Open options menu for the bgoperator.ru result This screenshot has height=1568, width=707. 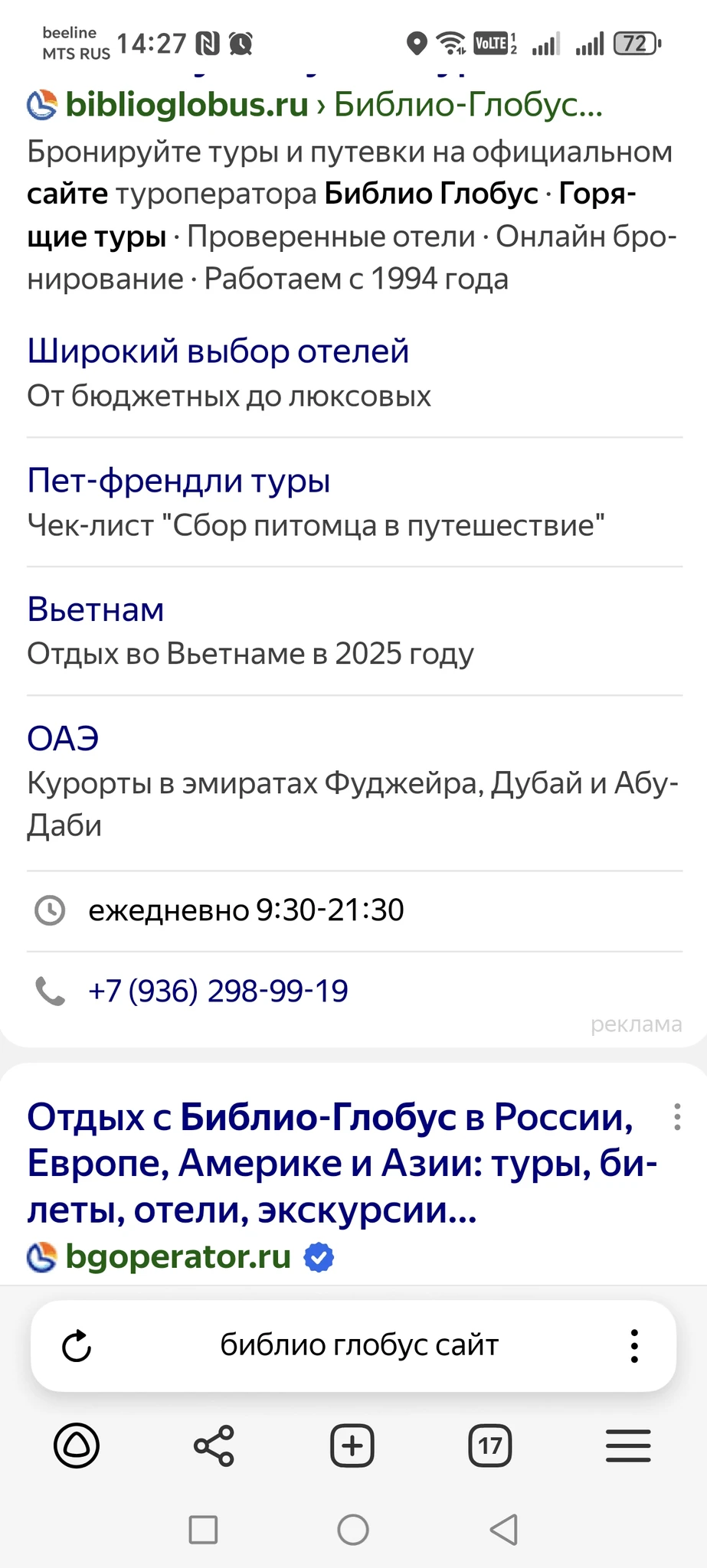tap(677, 1117)
